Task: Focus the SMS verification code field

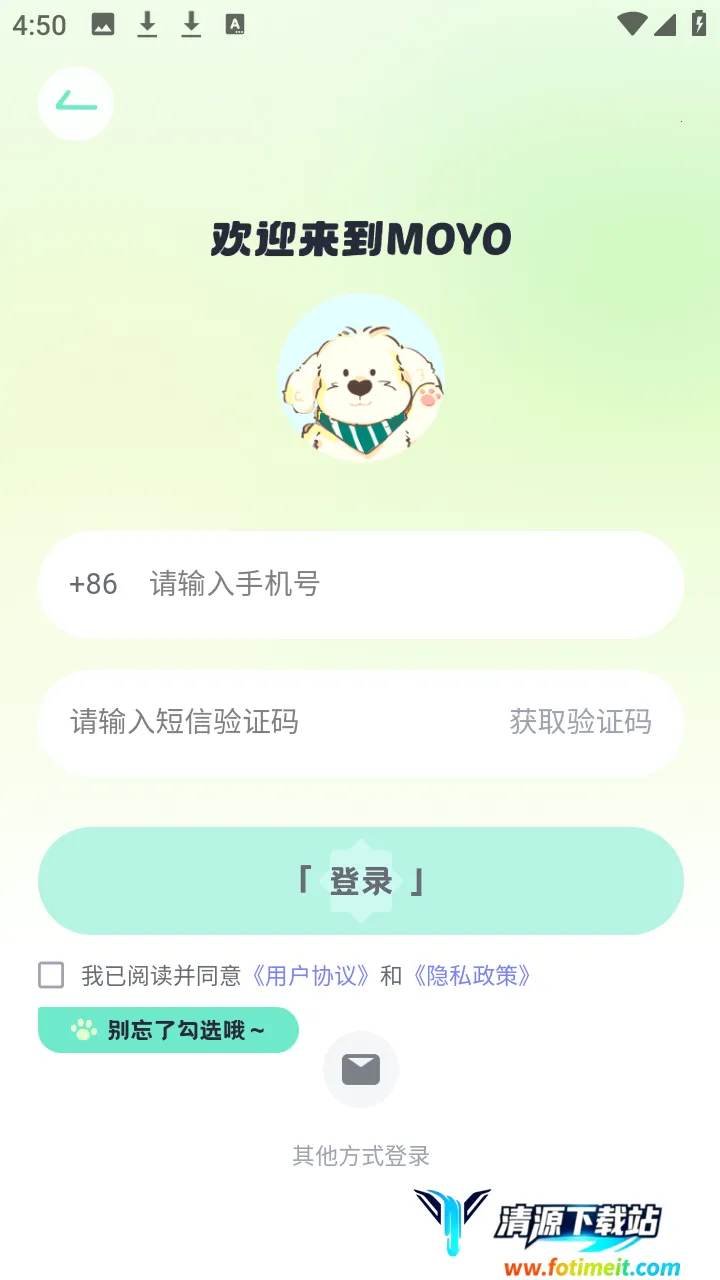Action: point(250,722)
